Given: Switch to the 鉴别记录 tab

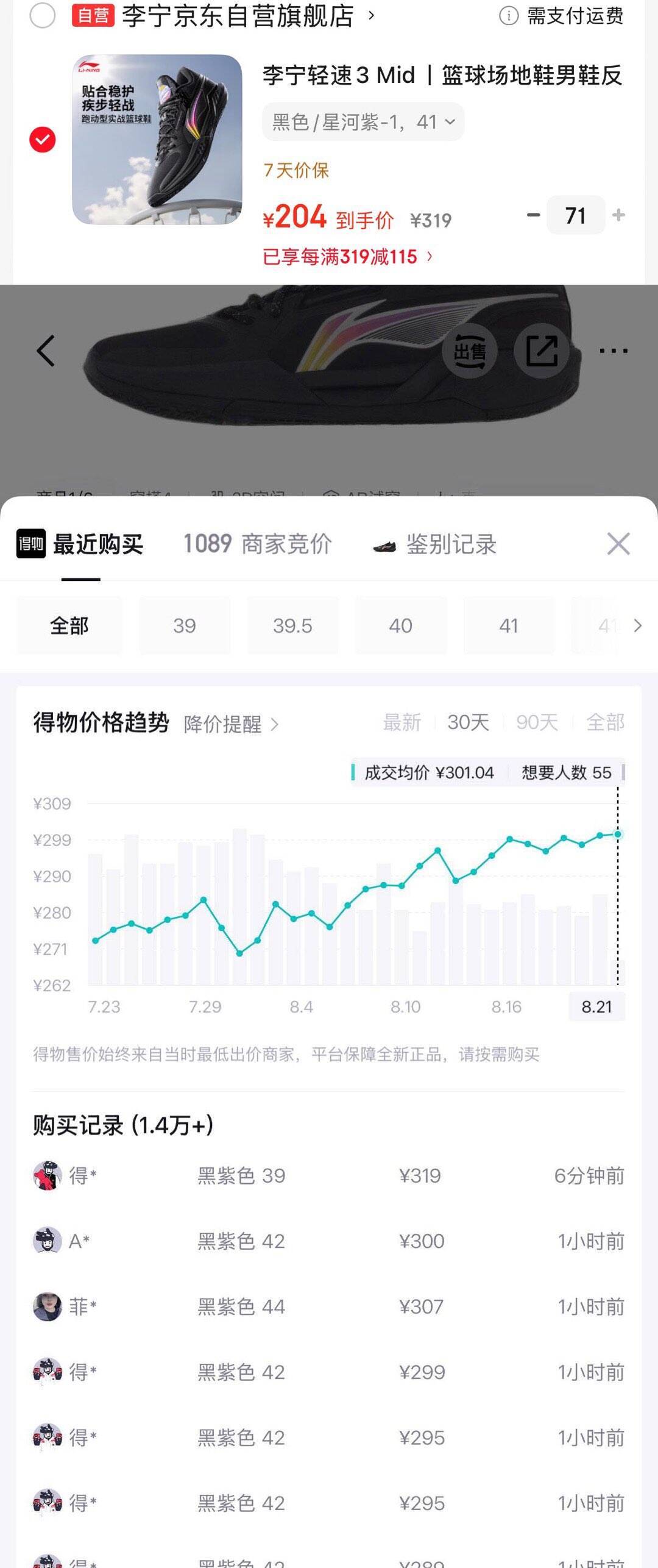Looking at the screenshot, I should pos(435,544).
